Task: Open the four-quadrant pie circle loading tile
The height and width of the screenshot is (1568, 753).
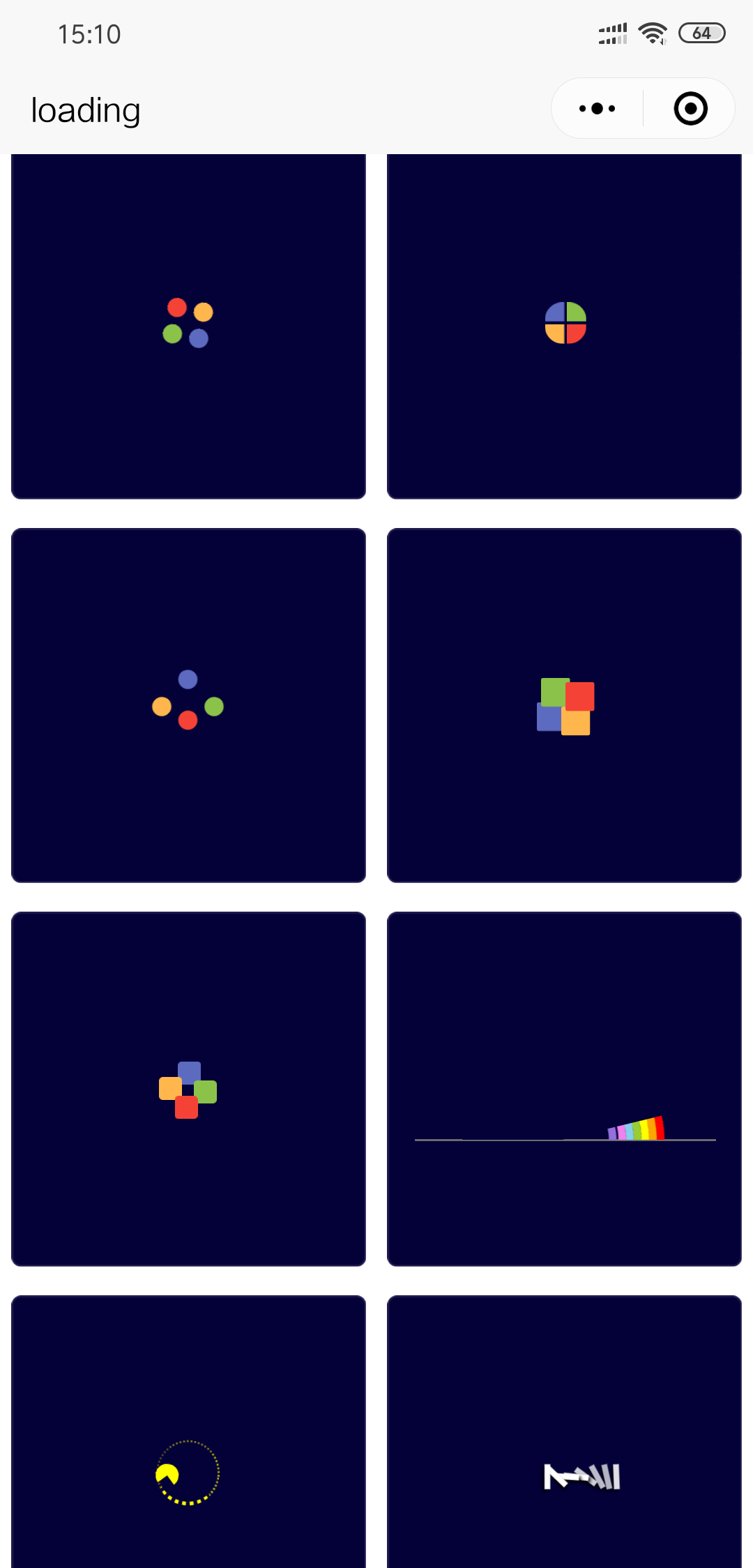Action: pyautogui.click(x=564, y=325)
